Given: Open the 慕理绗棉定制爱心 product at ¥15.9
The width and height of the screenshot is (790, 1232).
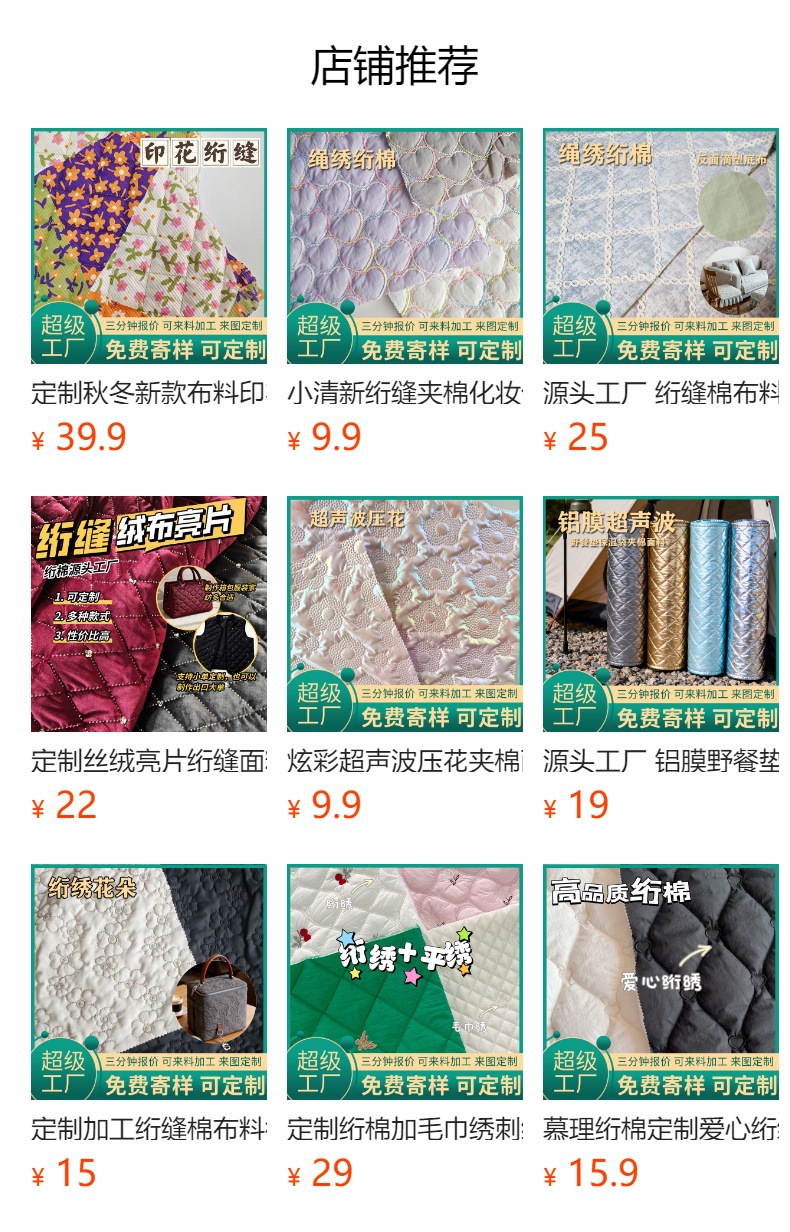Looking at the screenshot, I should (660, 982).
